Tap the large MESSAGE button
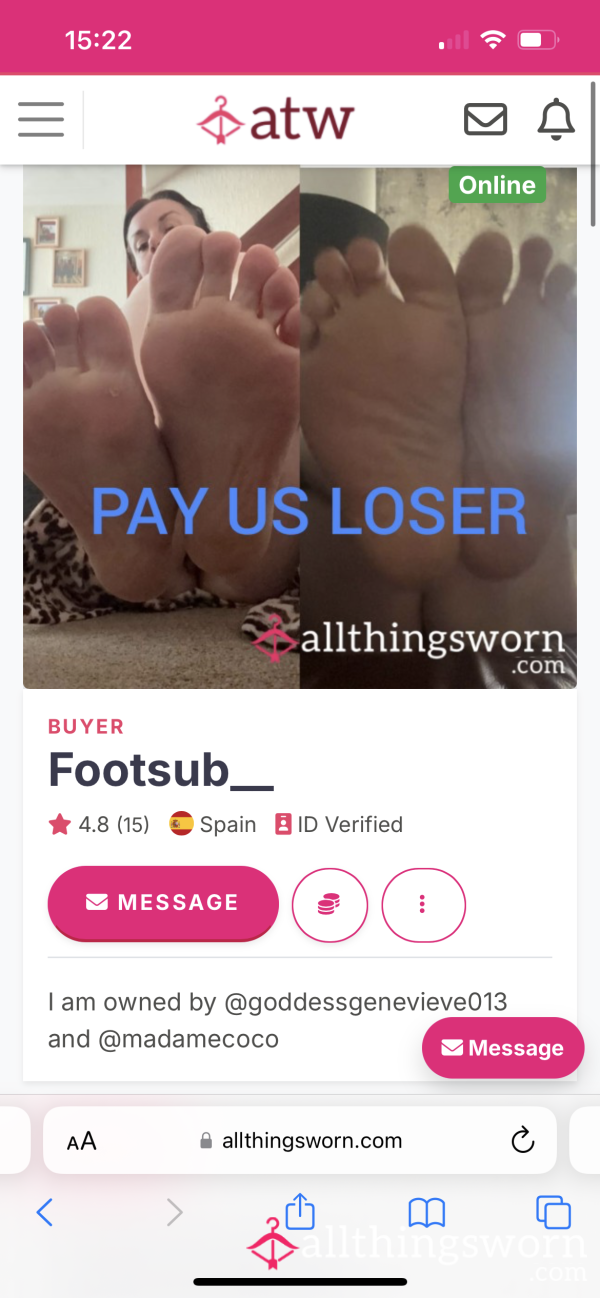Viewport: 600px width, 1298px height. pos(163,903)
